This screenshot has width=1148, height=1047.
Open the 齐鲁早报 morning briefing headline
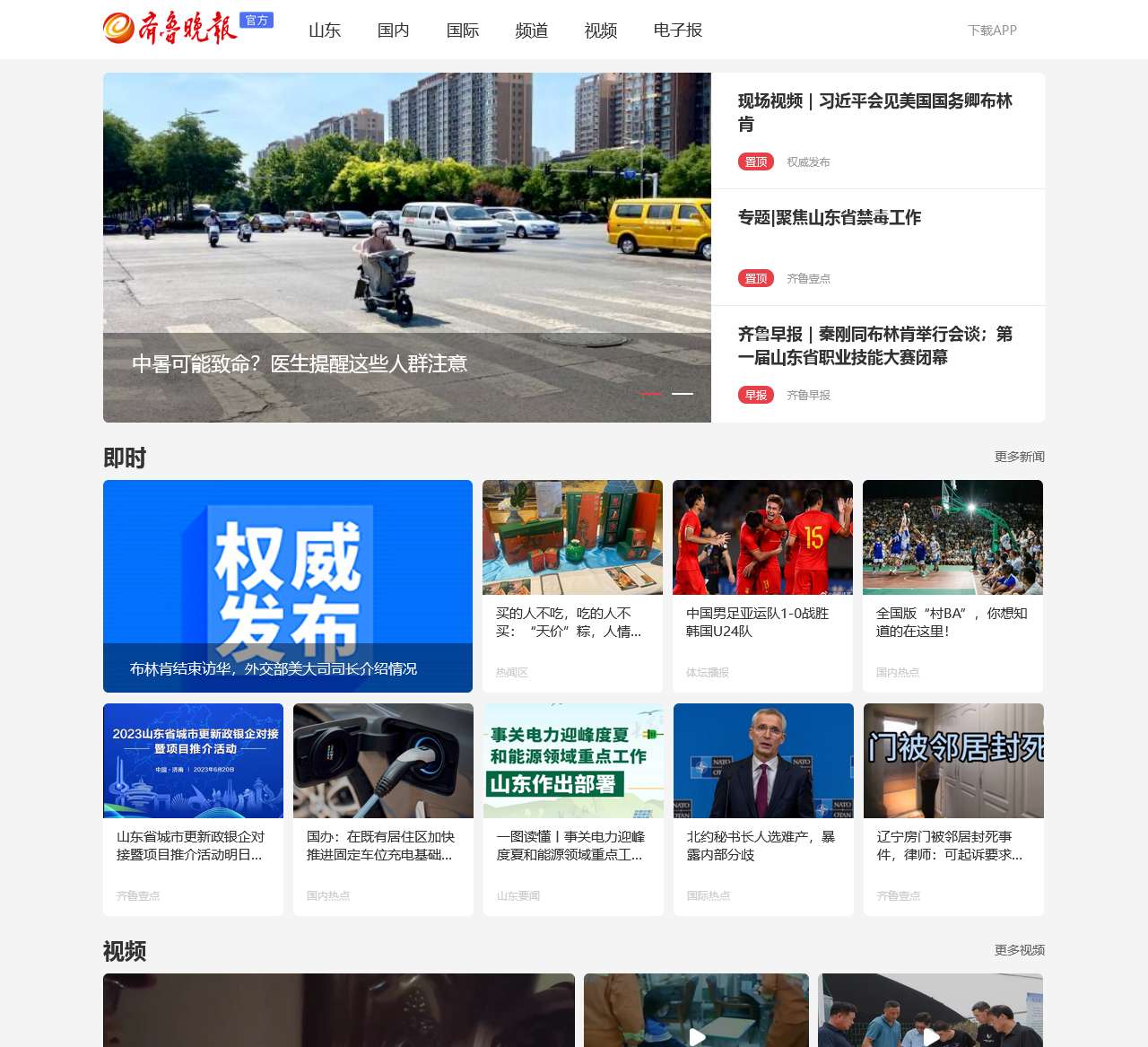pyautogui.click(x=874, y=345)
